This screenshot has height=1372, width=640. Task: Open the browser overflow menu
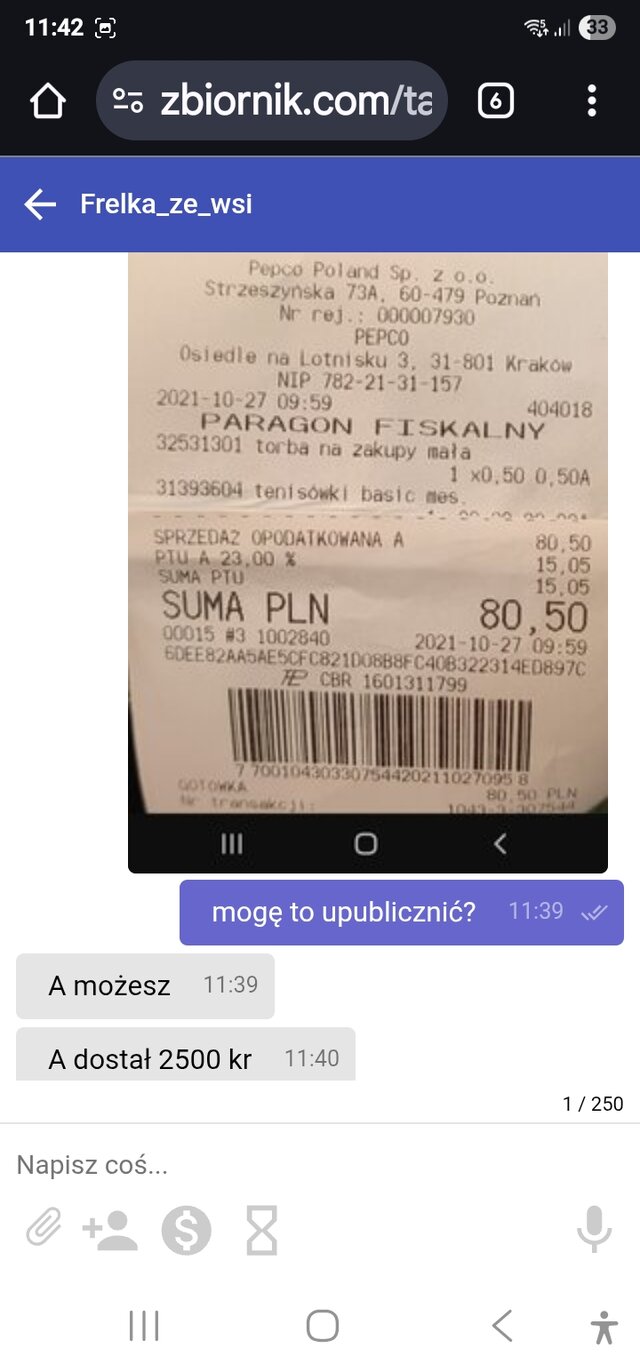(x=592, y=101)
